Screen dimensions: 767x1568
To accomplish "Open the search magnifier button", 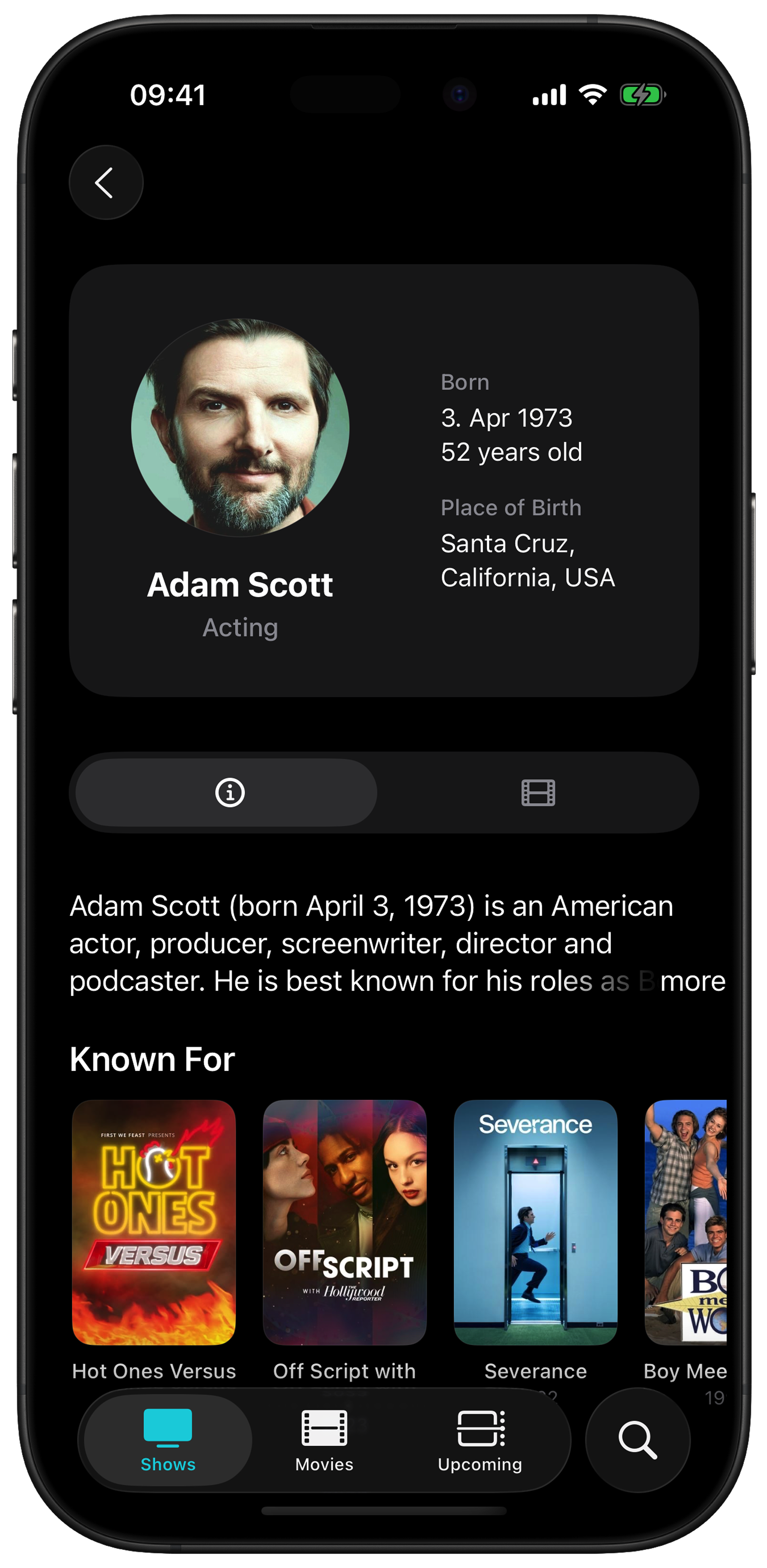I will click(x=637, y=1440).
